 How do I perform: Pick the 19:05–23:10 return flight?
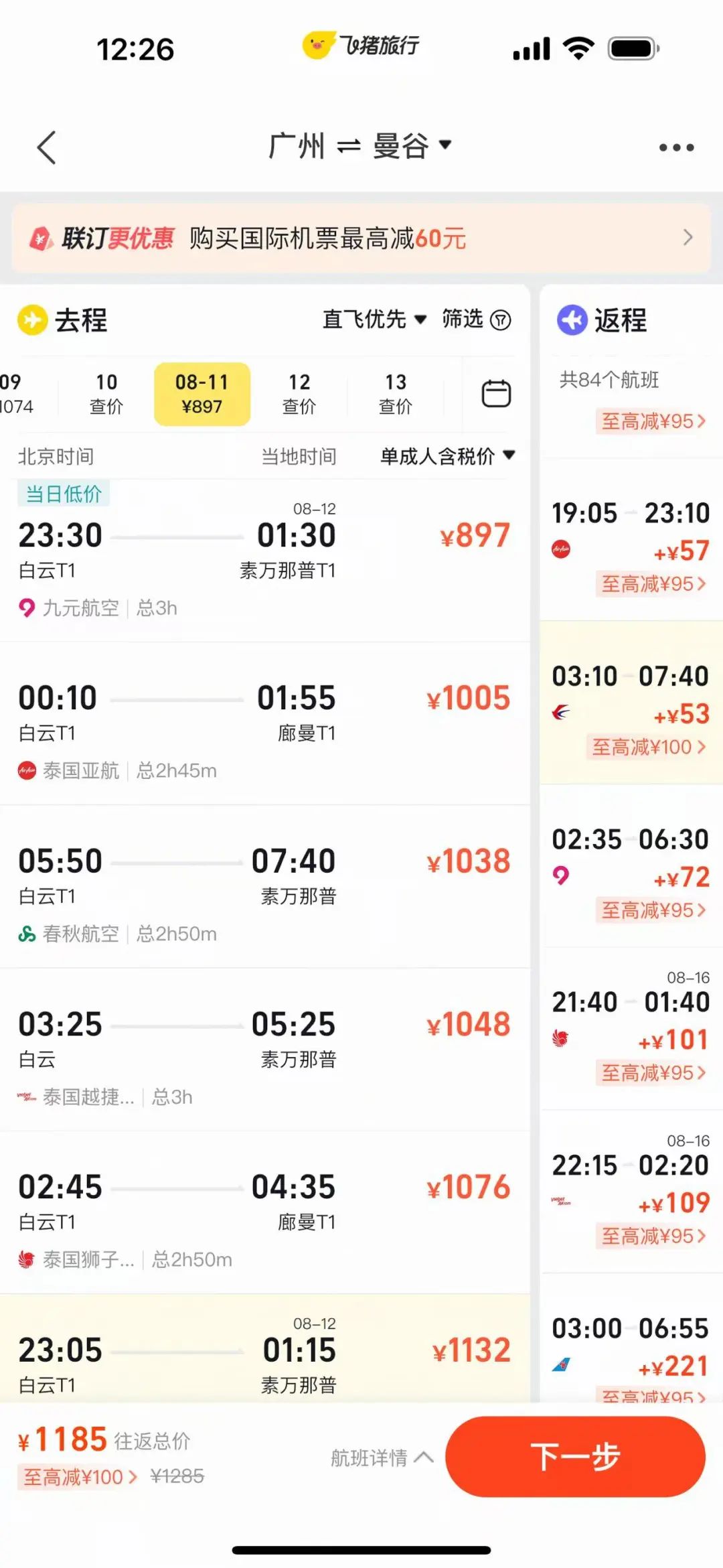tap(631, 540)
